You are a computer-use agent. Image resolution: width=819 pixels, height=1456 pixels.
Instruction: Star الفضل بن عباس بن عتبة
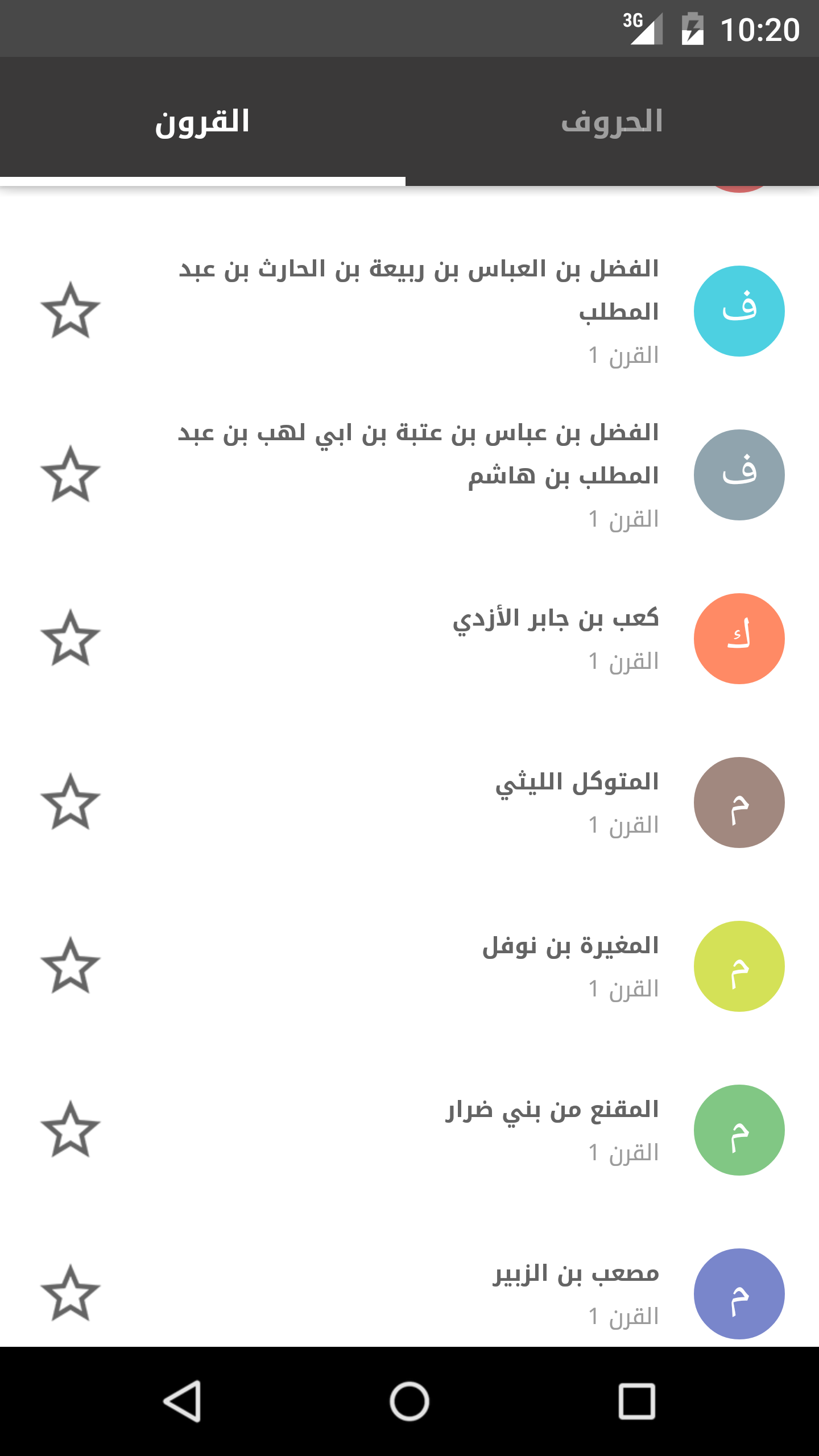[71, 474]
